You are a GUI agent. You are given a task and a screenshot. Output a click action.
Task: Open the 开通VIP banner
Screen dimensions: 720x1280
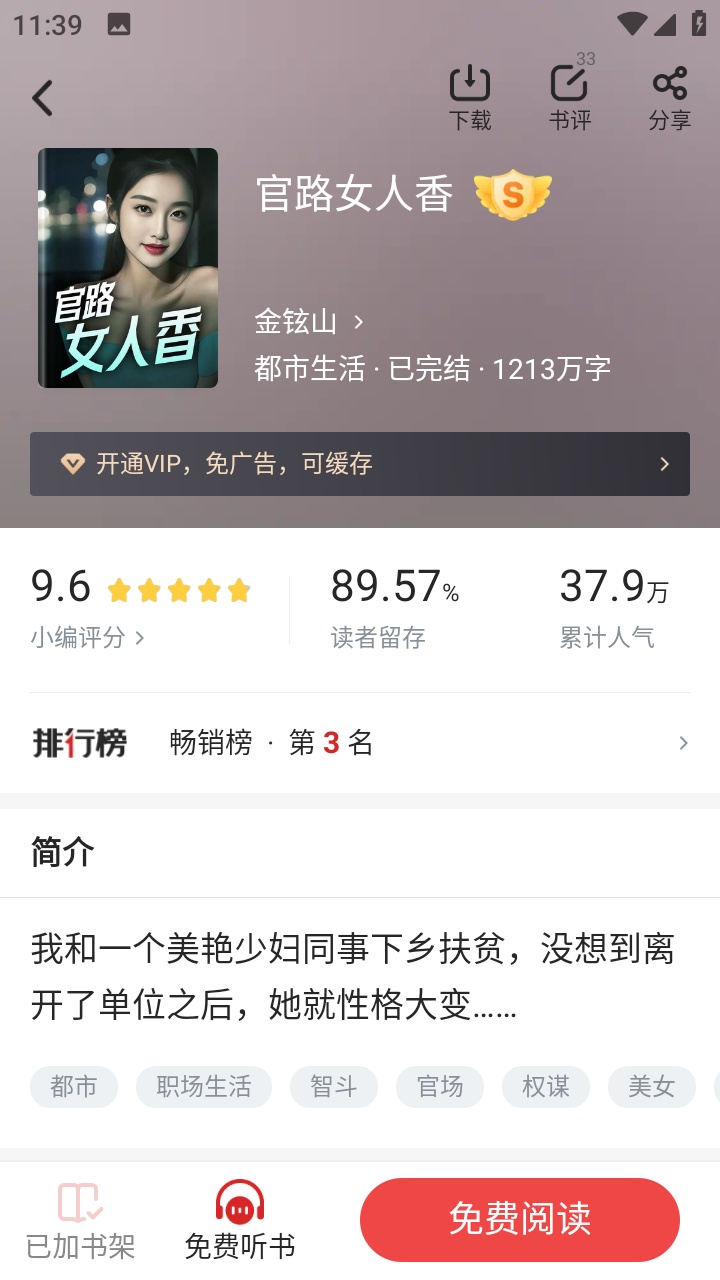[x=360, y=464]
